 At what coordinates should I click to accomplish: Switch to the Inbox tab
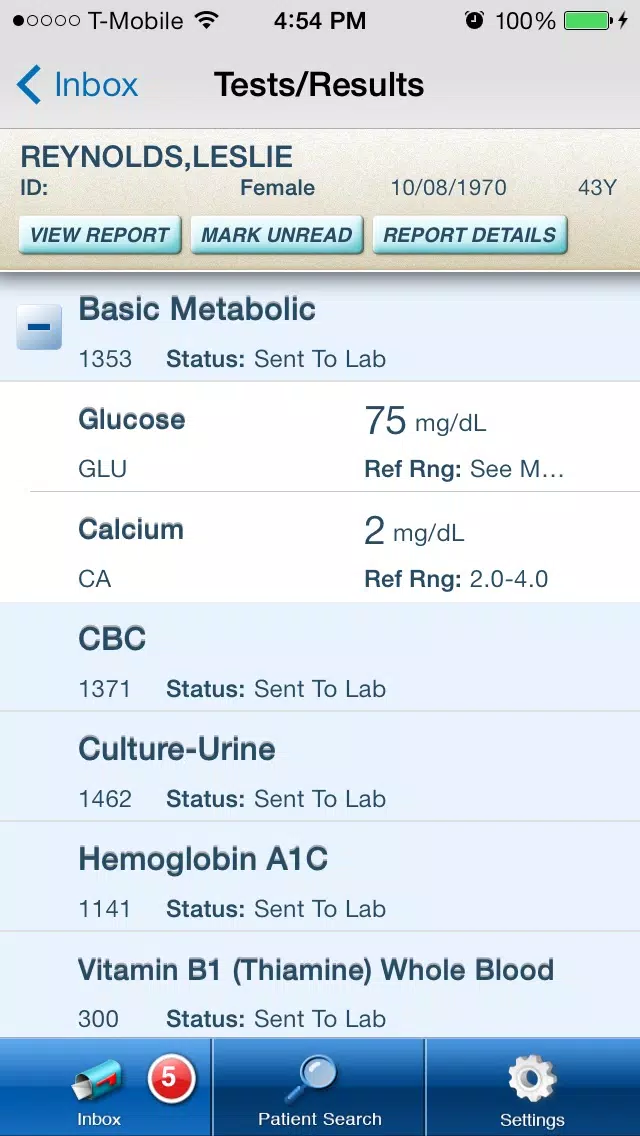(106, 1087)
